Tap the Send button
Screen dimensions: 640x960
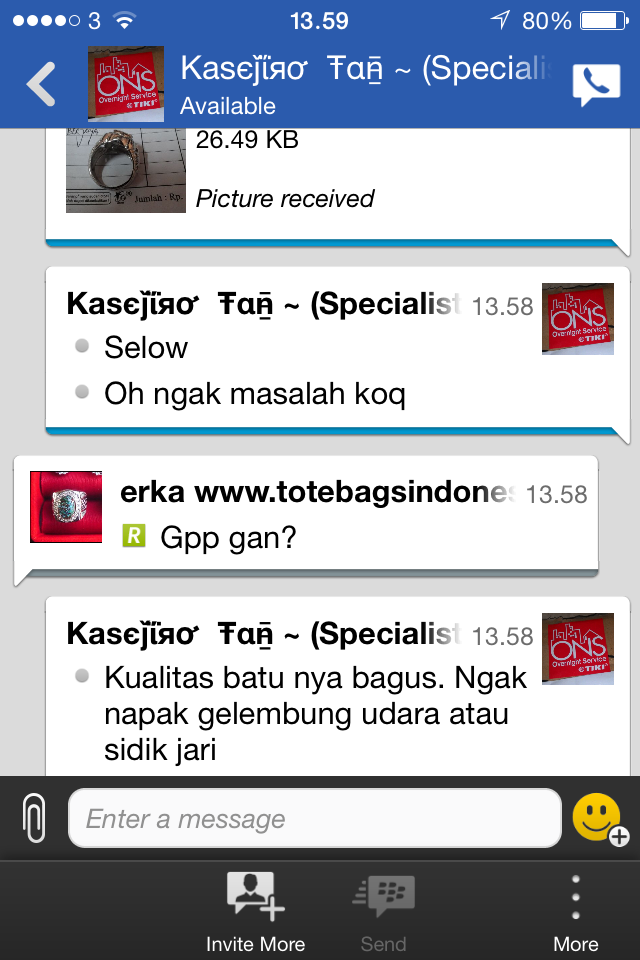pyautogui.click(x=384, y=910)
